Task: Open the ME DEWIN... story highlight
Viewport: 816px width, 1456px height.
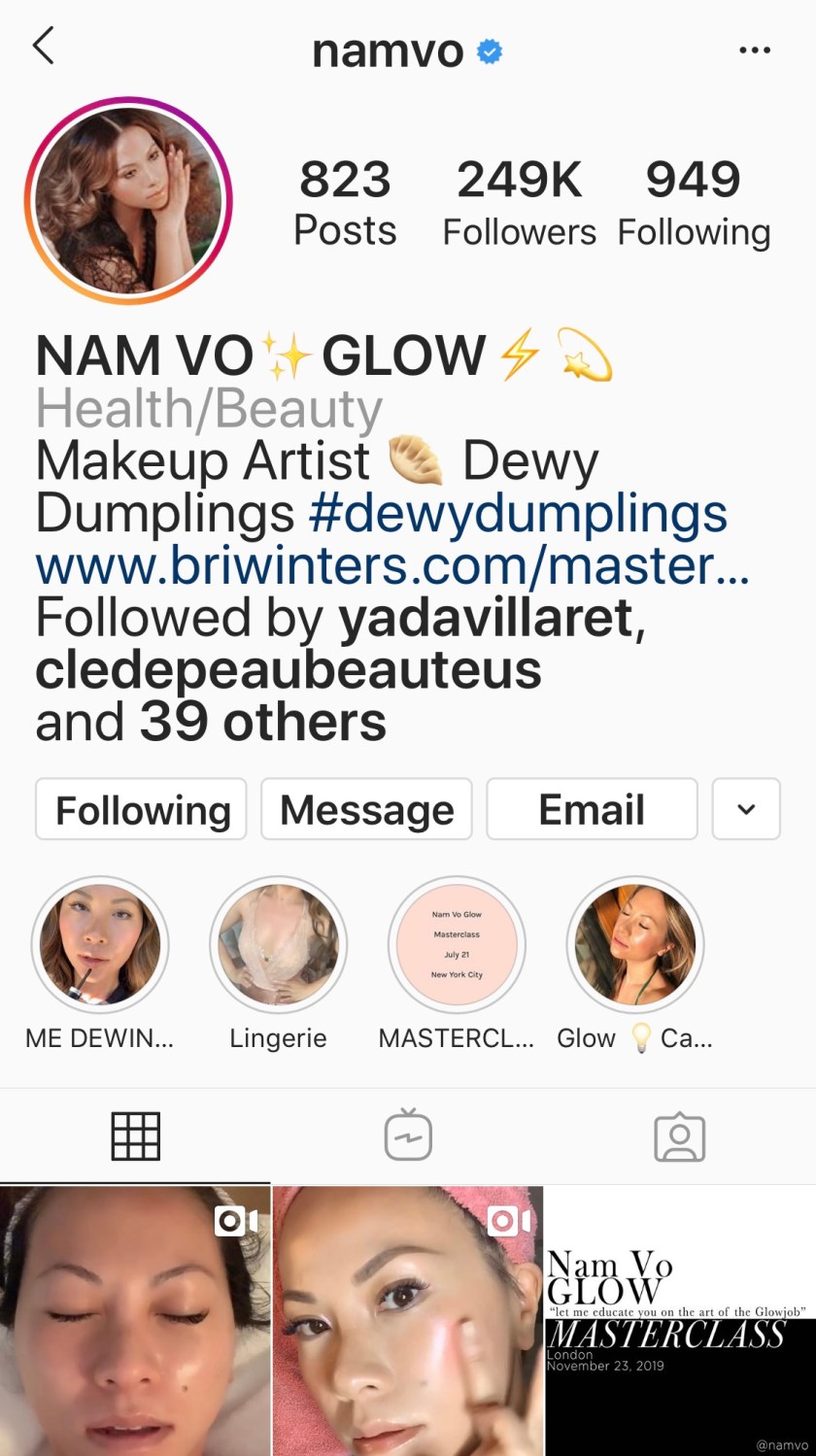Action: point(100,944)
